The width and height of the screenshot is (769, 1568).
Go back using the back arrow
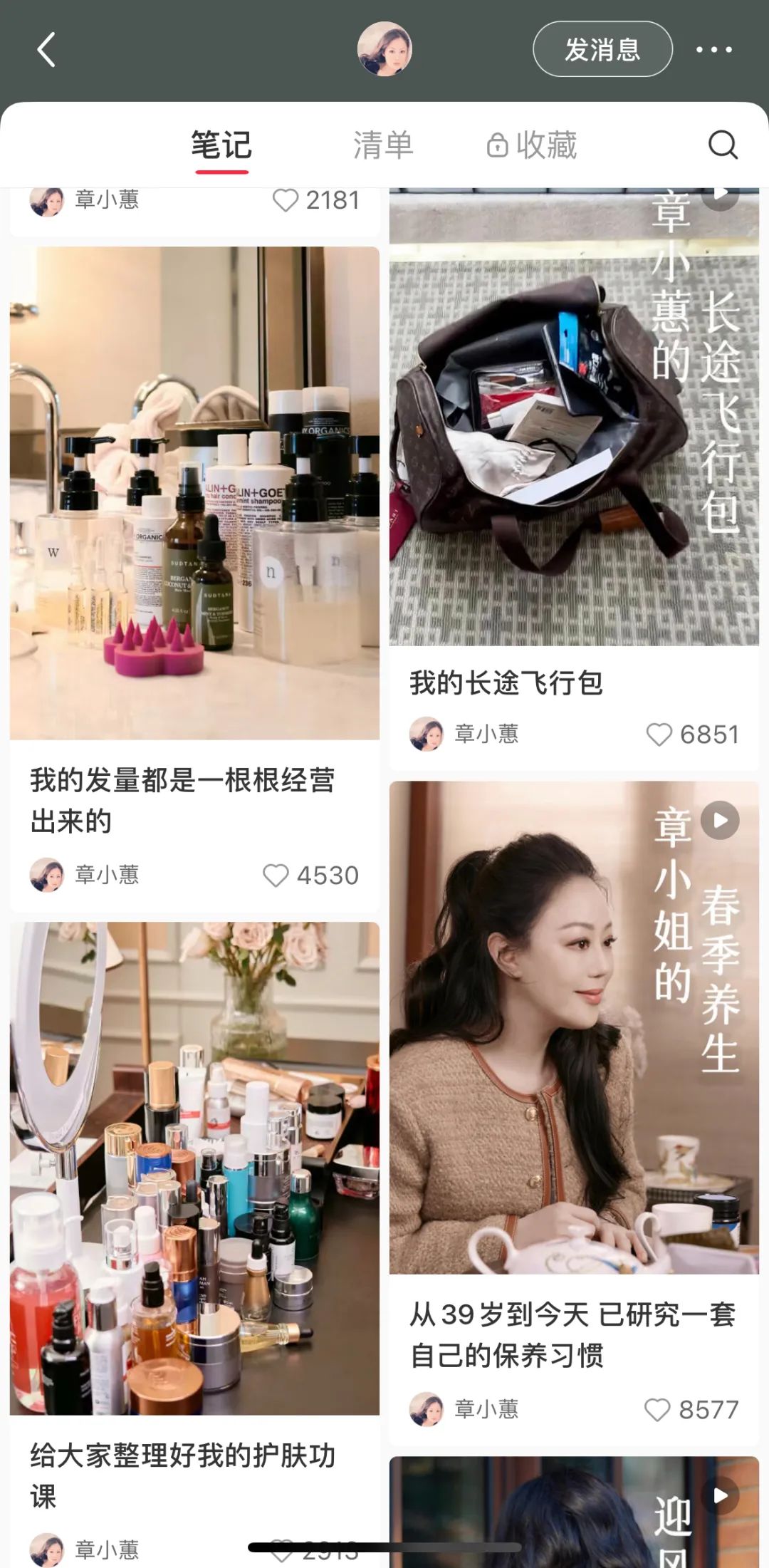point(46,50)
